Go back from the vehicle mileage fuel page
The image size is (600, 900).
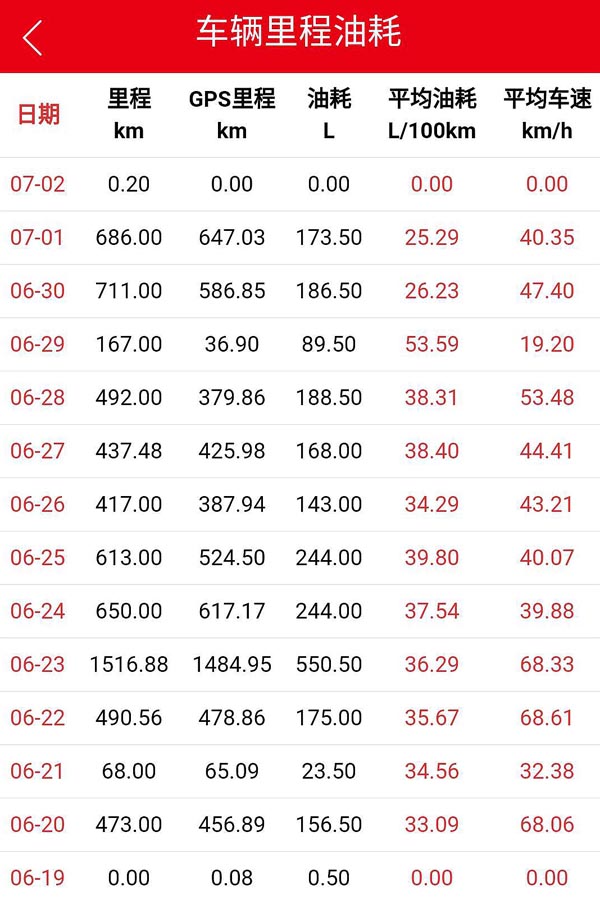(x=33, y=37)
